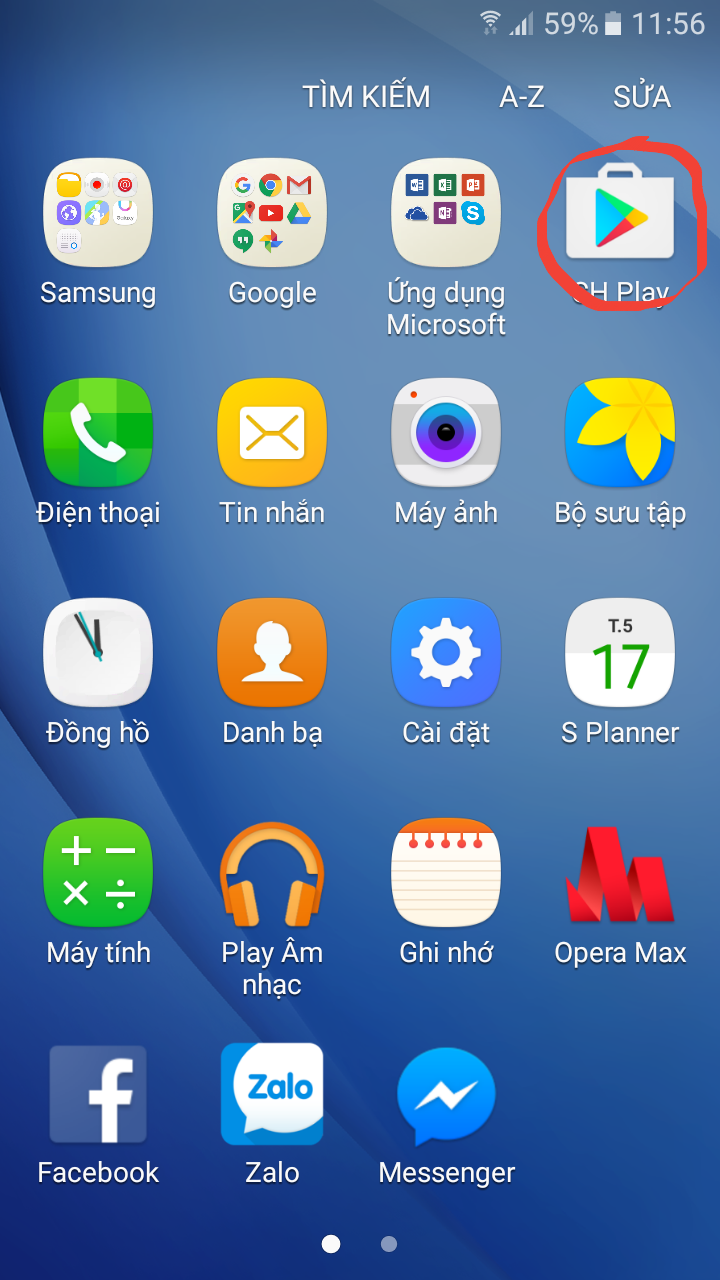Sort apps with A-Z

522,97
